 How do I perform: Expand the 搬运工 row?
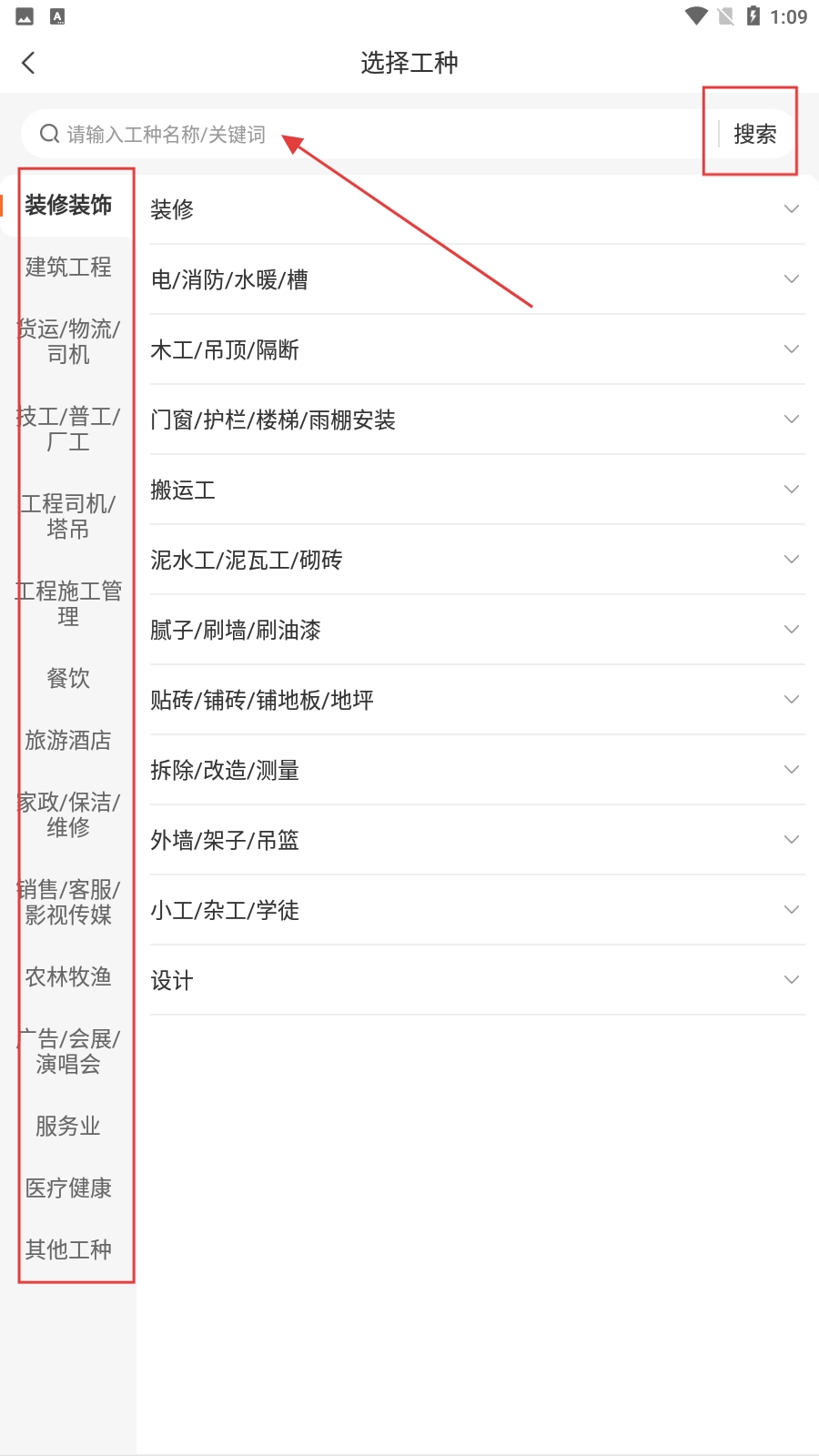[x=478, y=490]
